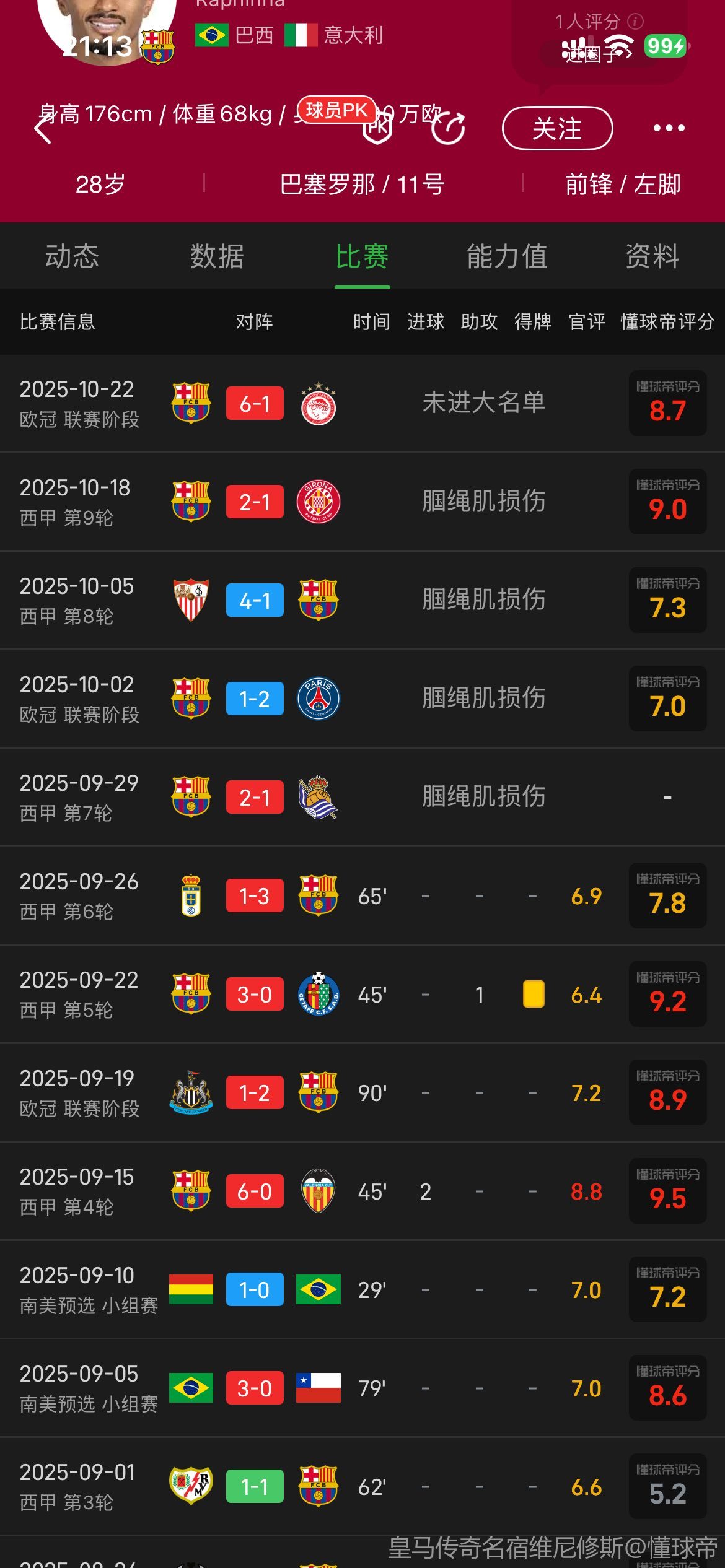Image resolution: width=725 pixels, height=1568 pixels.
Task: Share this player profile
Action: (448, 128)
